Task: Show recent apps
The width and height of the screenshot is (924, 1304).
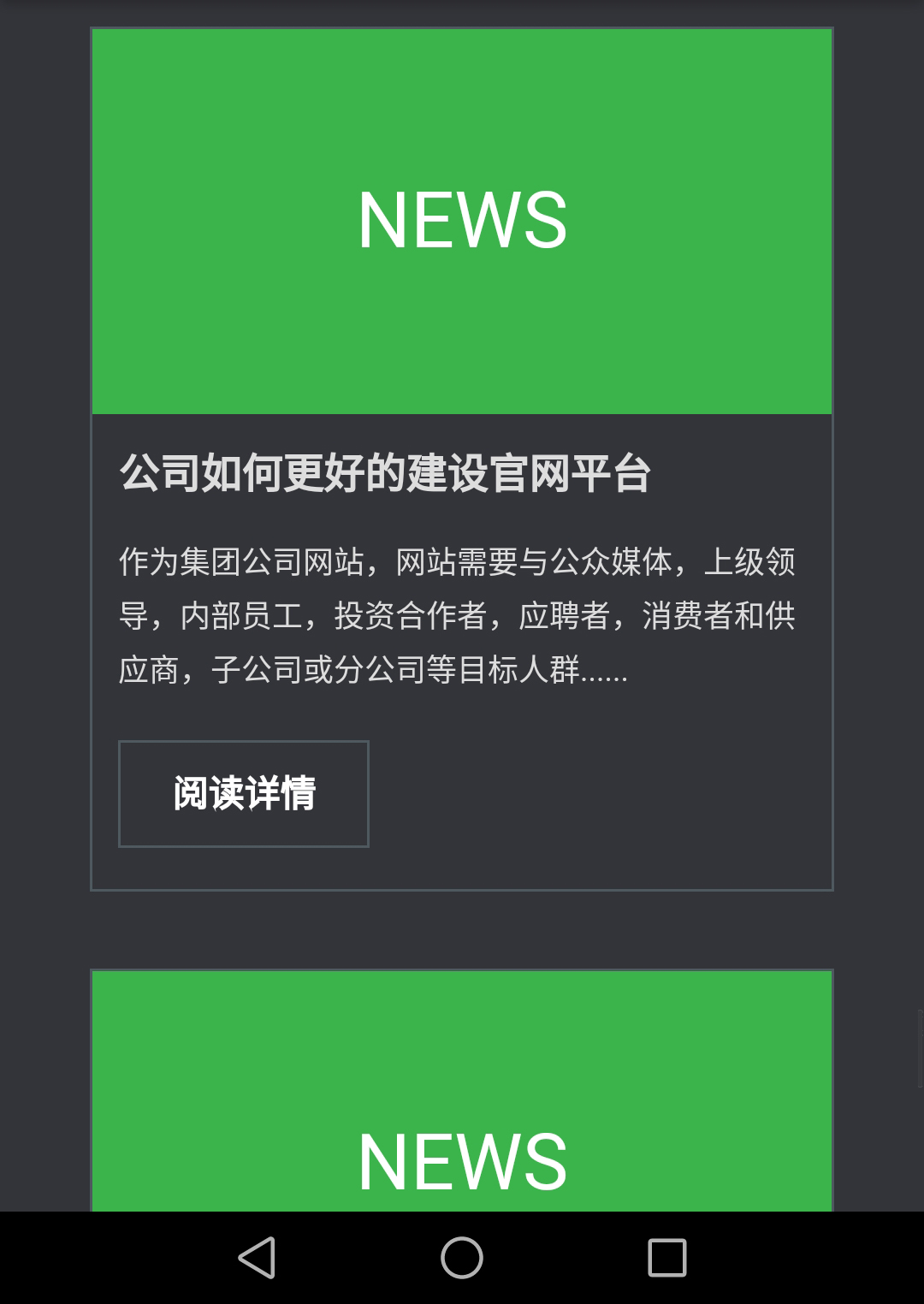Action: click(x=667, y=1258)
